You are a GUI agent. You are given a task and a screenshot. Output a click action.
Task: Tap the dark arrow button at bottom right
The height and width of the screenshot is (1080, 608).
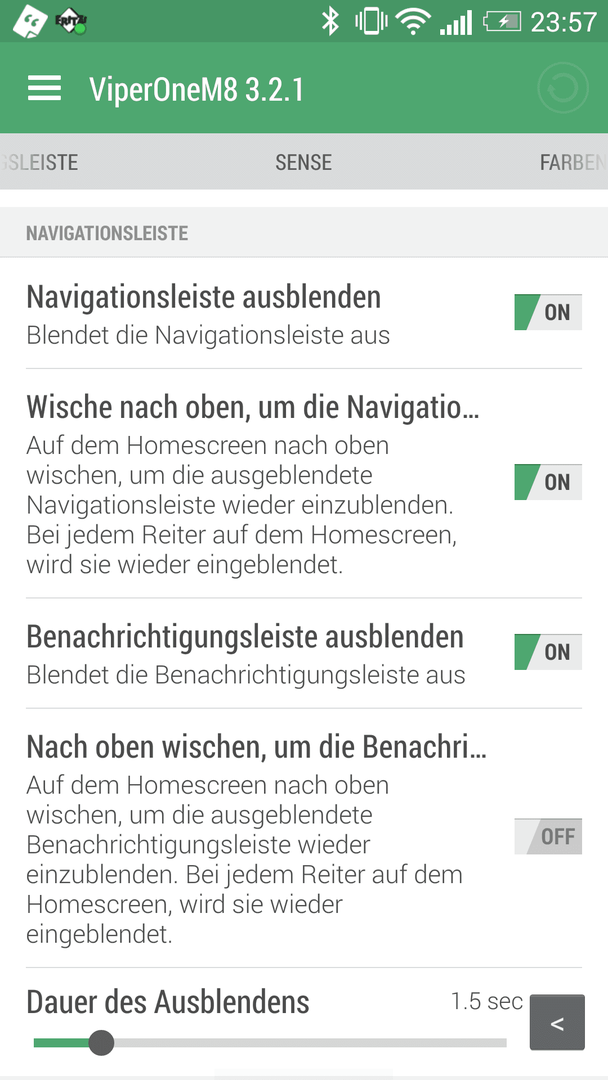(557, 1022)
